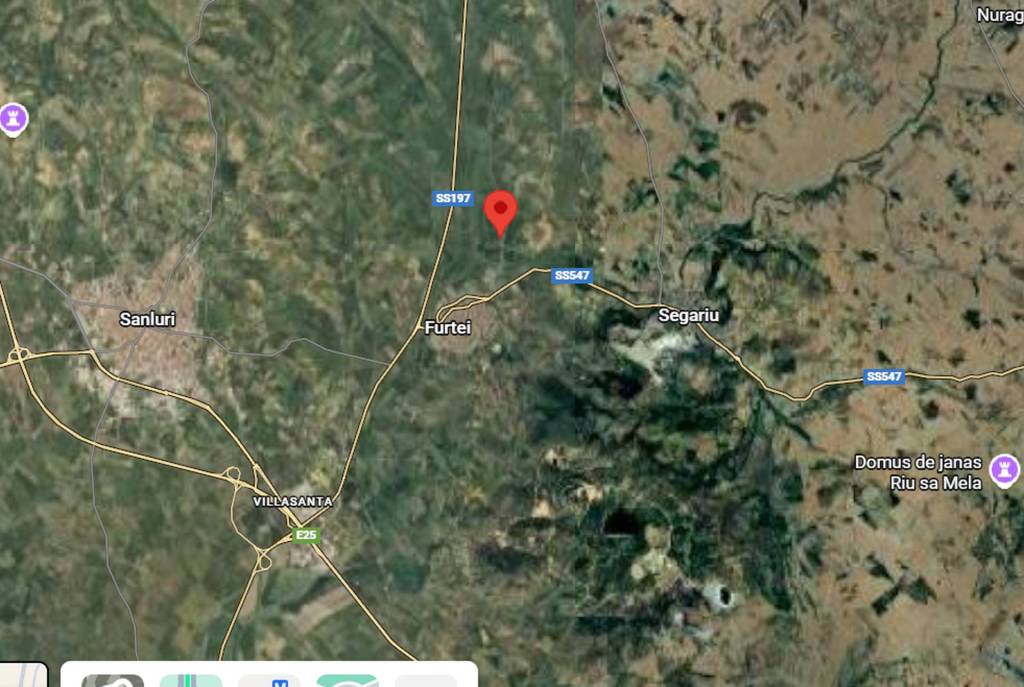Select the Segariu town label
The width and height of the screenshot is (1024, 687).
tap(688, 316)
